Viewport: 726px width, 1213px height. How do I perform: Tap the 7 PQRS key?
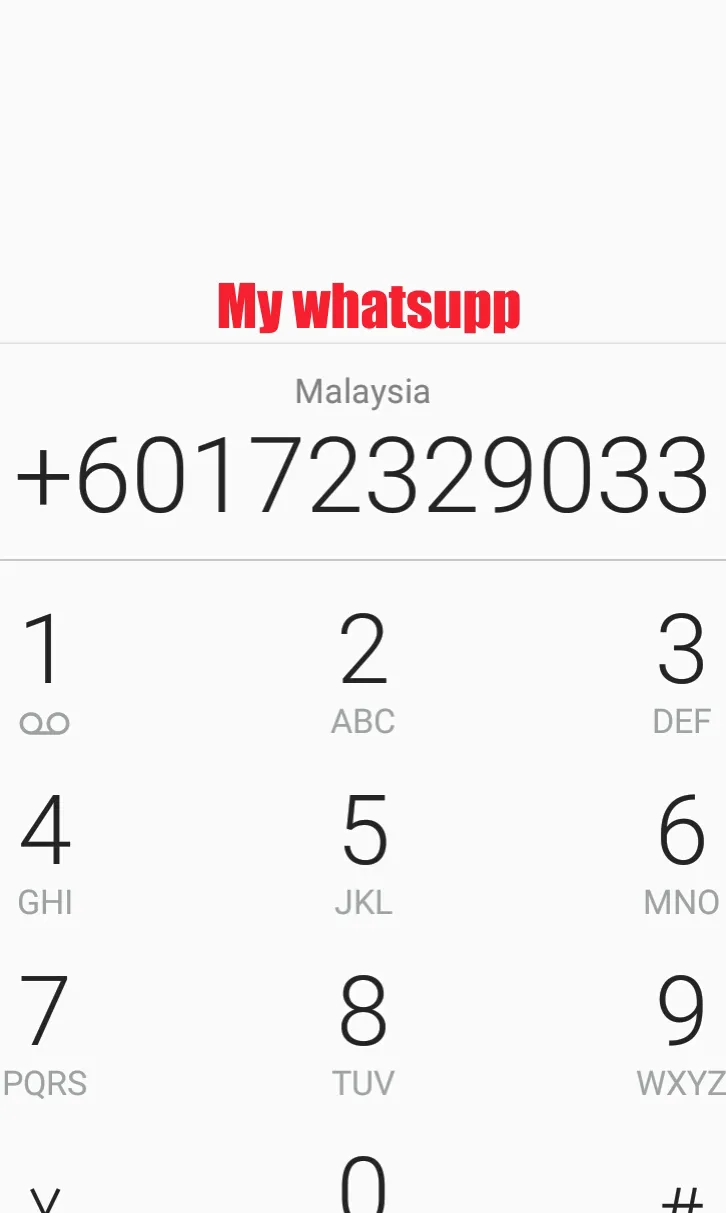pyautogui.click(x=45, y=1034)
